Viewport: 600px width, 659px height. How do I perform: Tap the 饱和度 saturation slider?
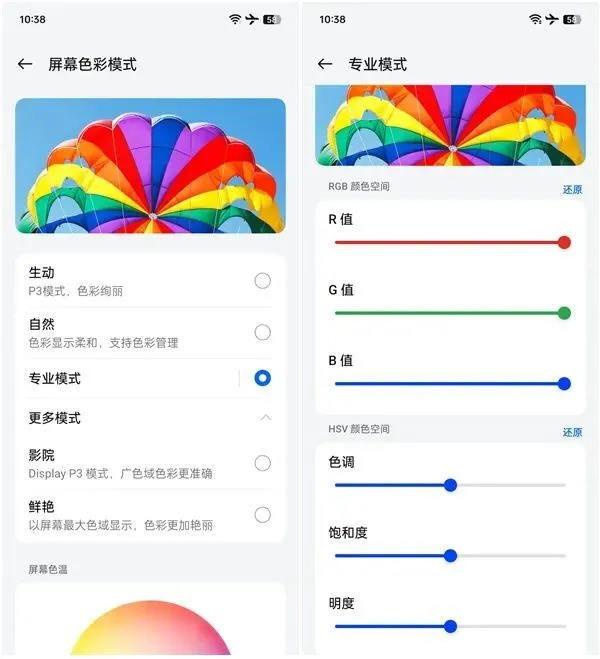pos(450,555)
